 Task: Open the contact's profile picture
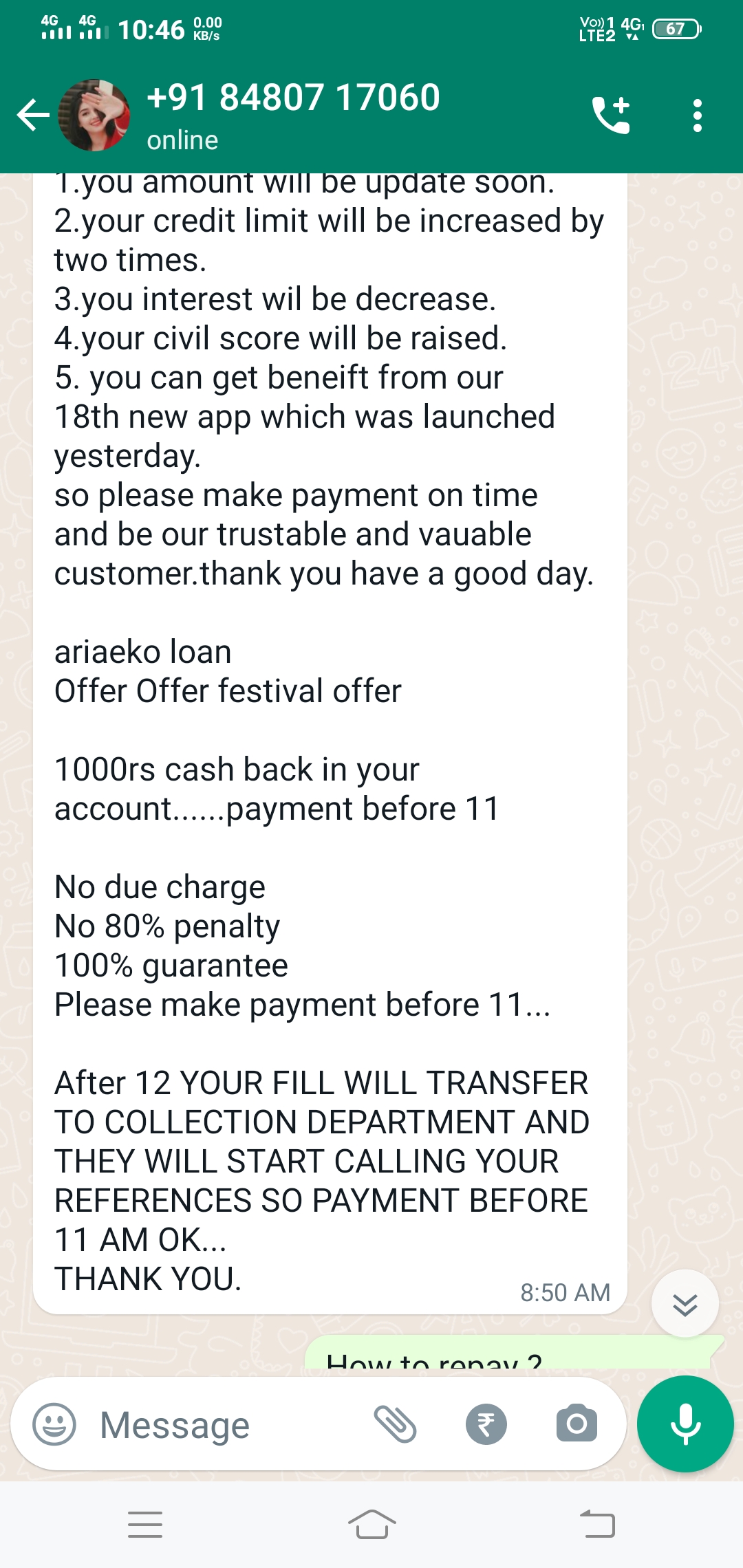point(94,115)
